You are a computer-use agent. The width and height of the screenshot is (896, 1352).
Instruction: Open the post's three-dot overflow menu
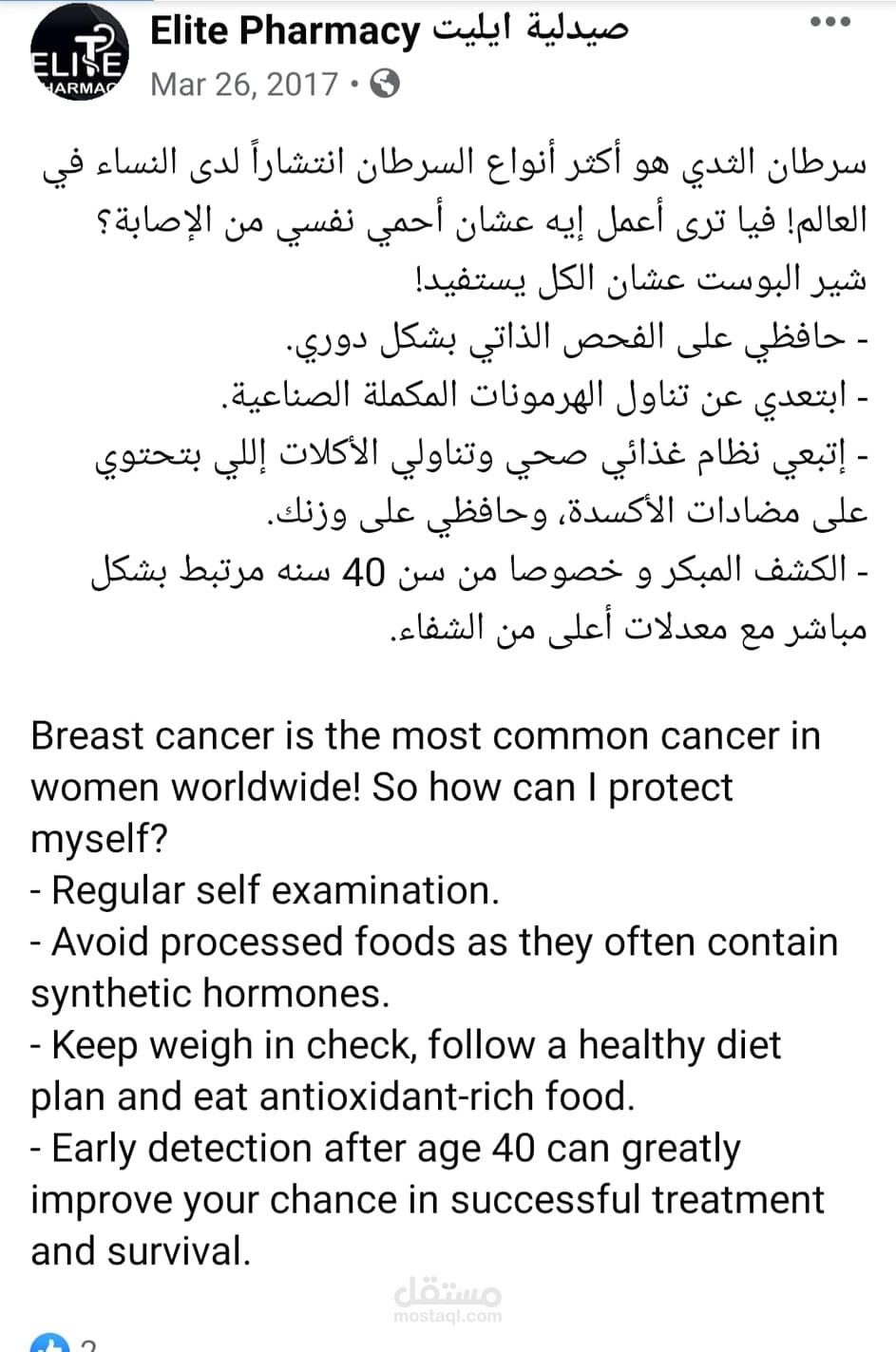[829, 22]
